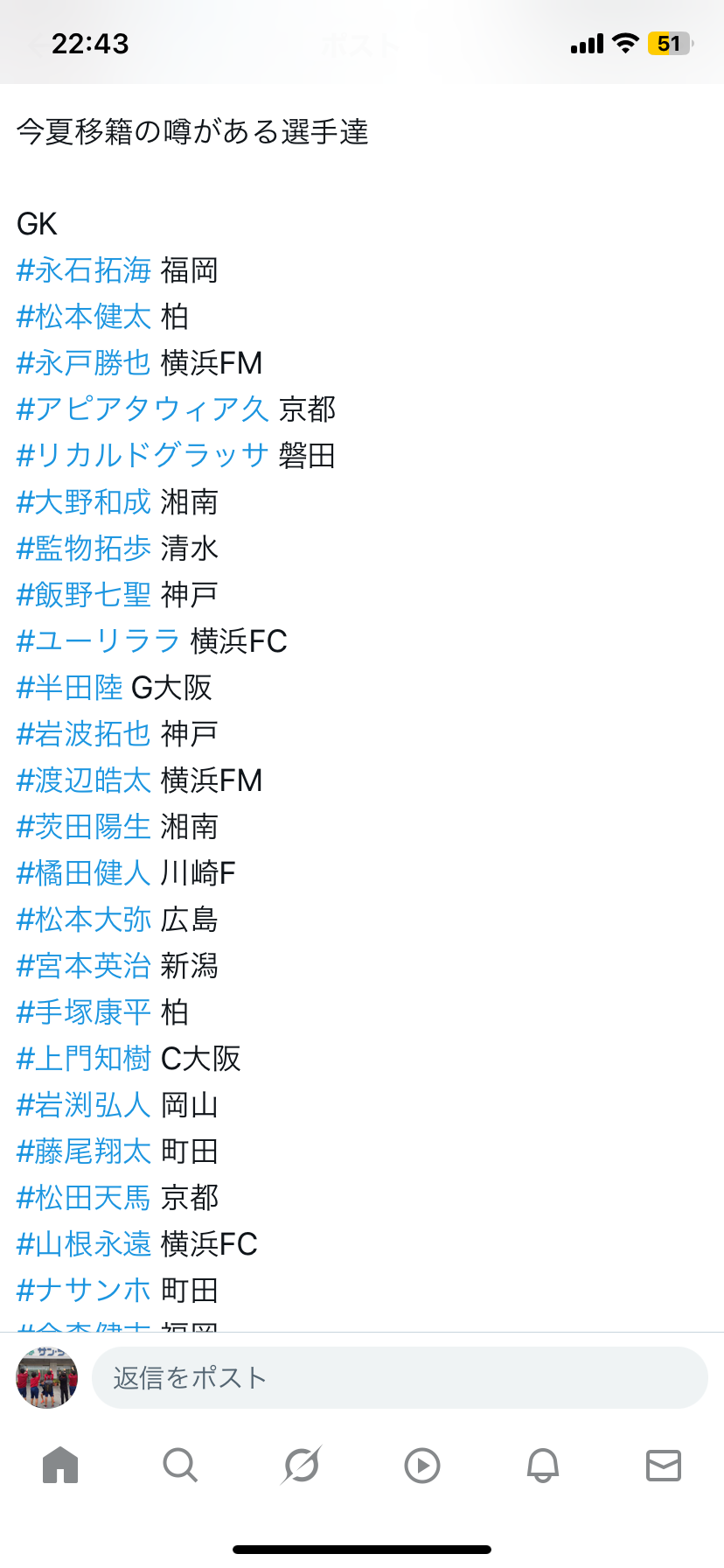Open the notifications bell tab
The height and width of the screenshot is (1568, 724).
542,1465
